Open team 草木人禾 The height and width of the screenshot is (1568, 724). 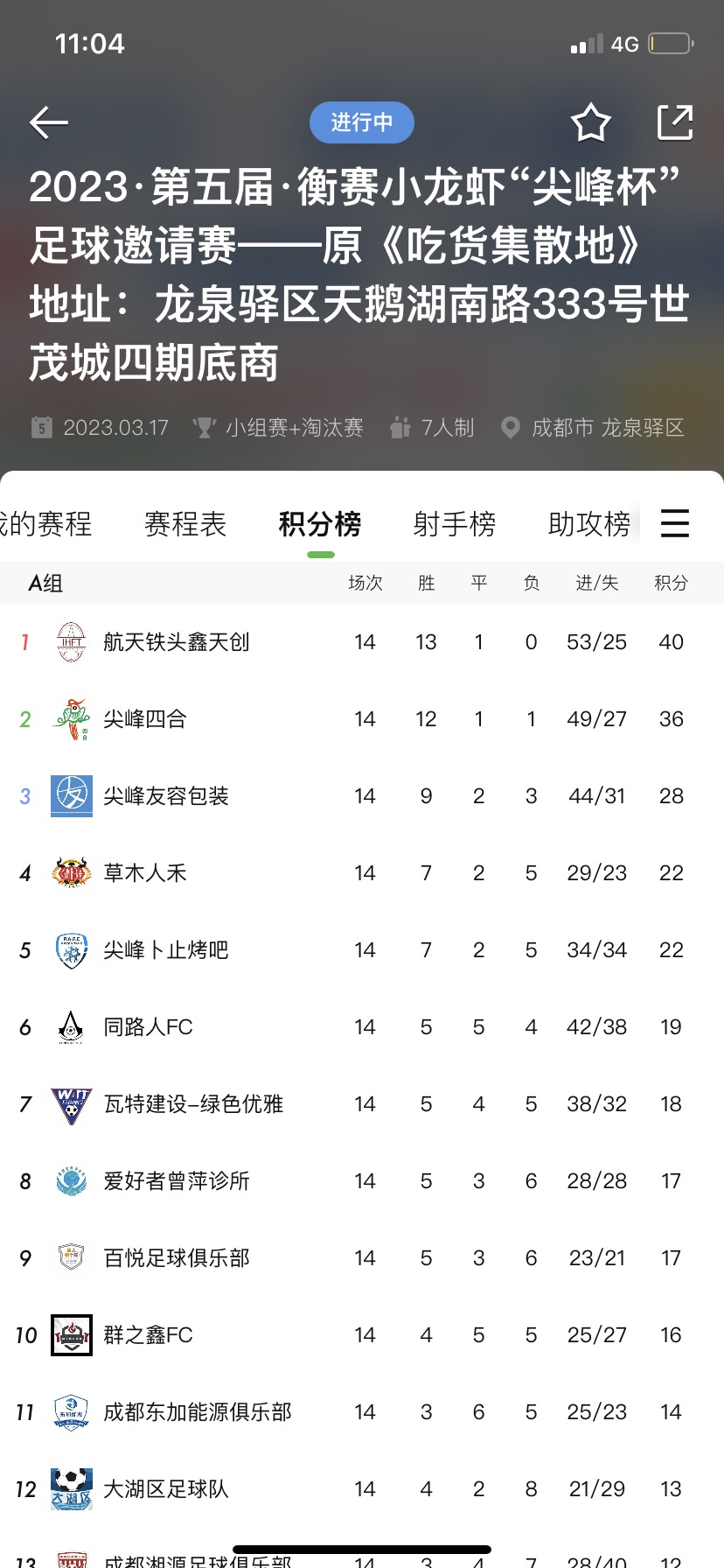click(362, 873)
